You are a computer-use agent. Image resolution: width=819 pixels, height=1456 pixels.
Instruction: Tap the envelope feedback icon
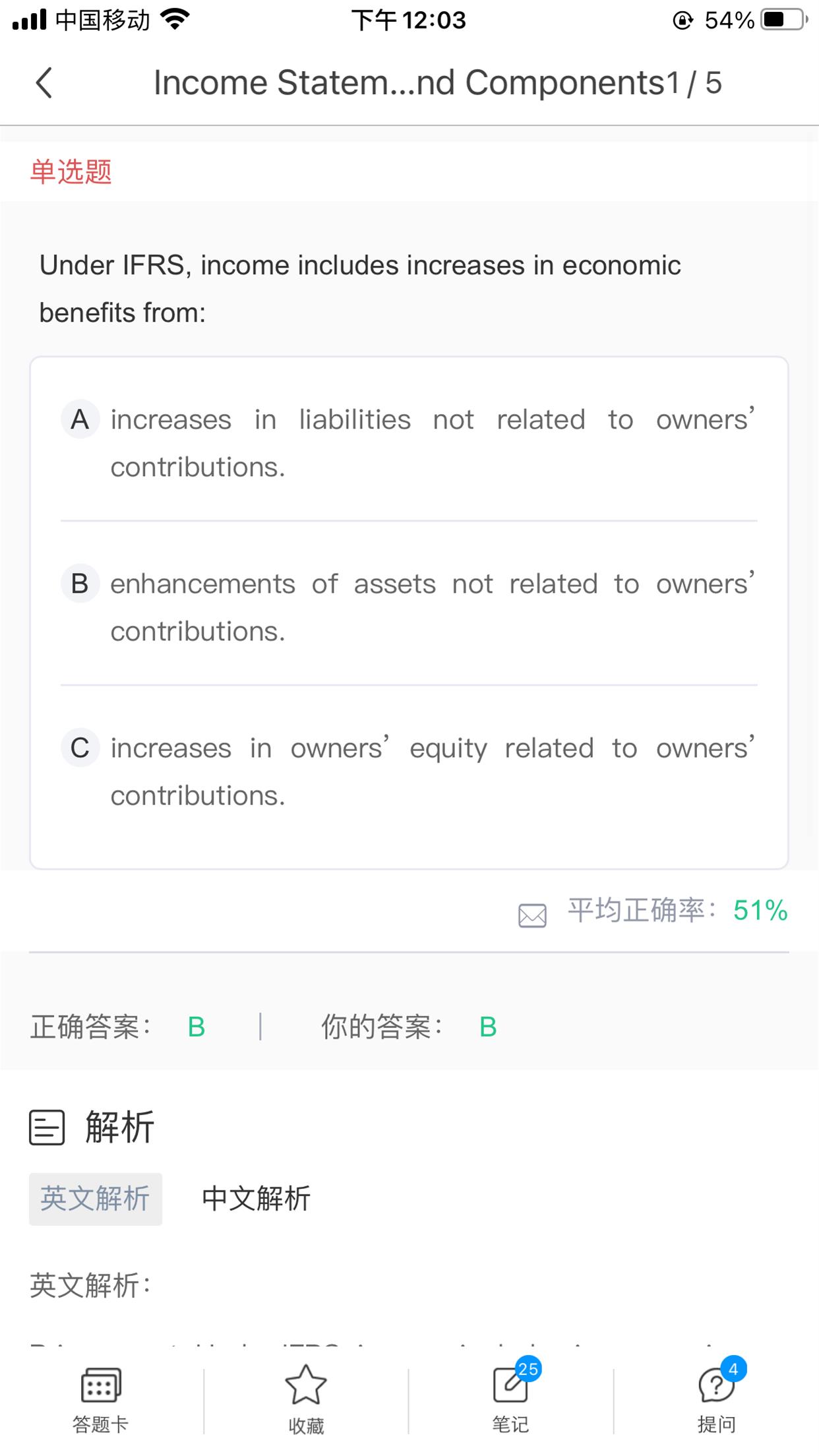(x=532, y=915)
